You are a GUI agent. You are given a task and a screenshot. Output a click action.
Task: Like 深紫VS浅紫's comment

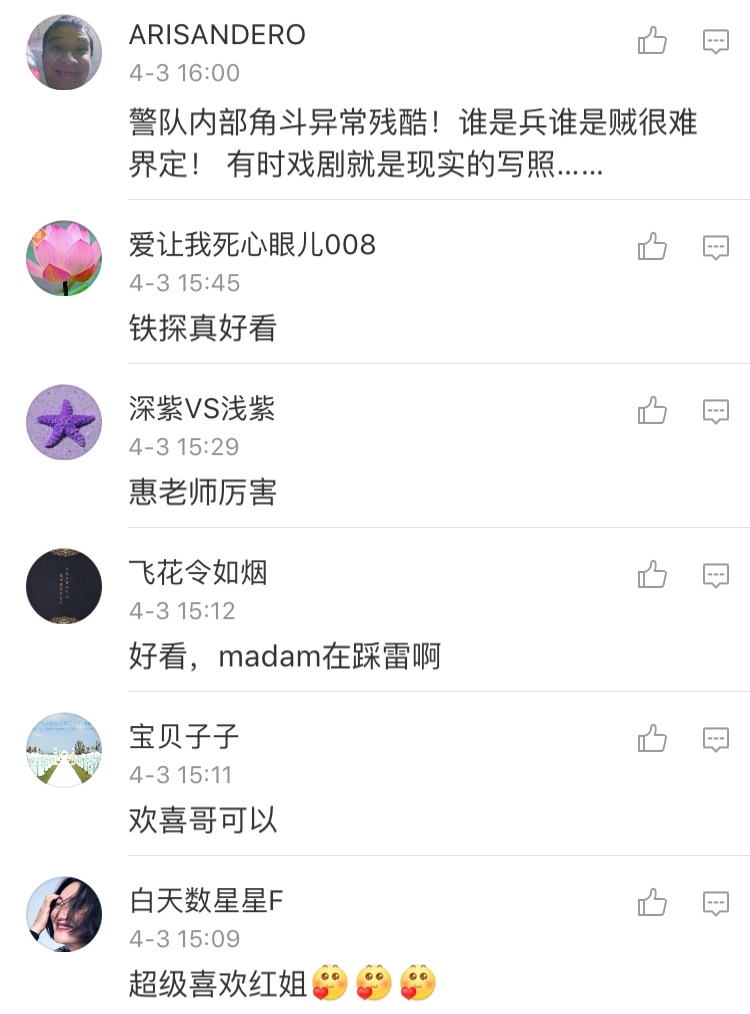click(652, 410)
